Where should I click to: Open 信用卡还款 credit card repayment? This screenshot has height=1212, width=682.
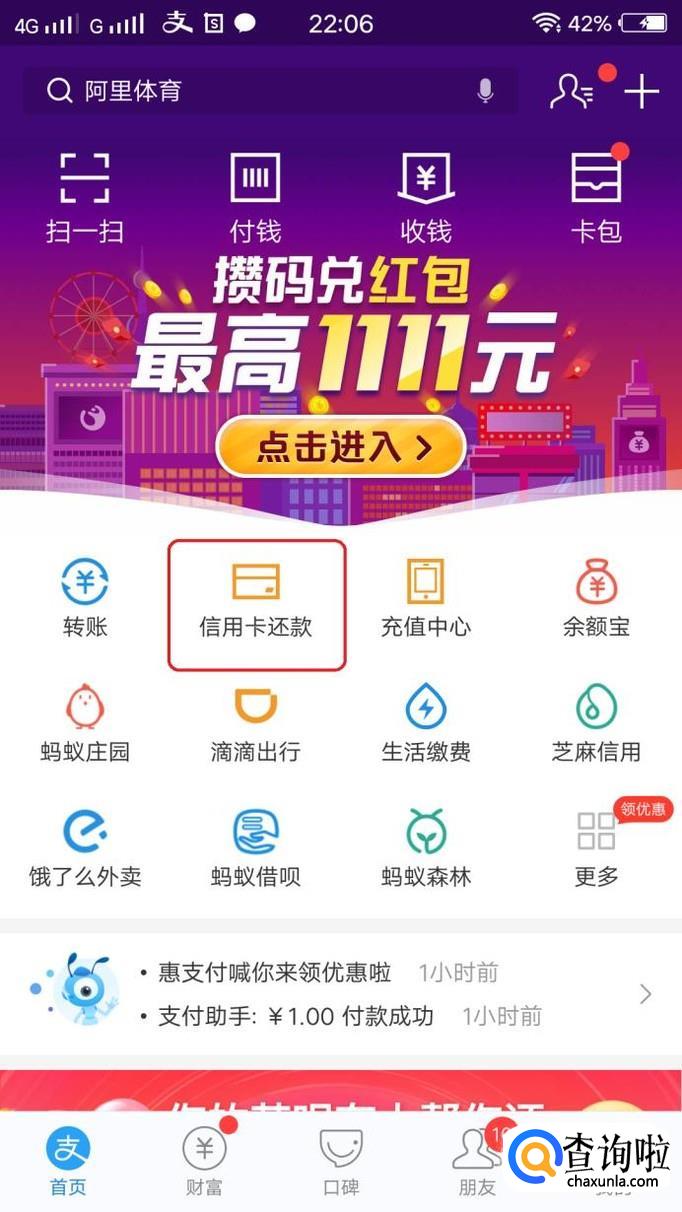[x=256, y=598]
